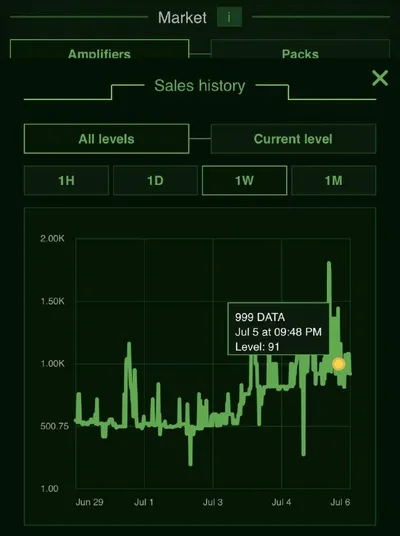Switch to the Amplifiers tab
400x536 pixels.
pos(99,49)
